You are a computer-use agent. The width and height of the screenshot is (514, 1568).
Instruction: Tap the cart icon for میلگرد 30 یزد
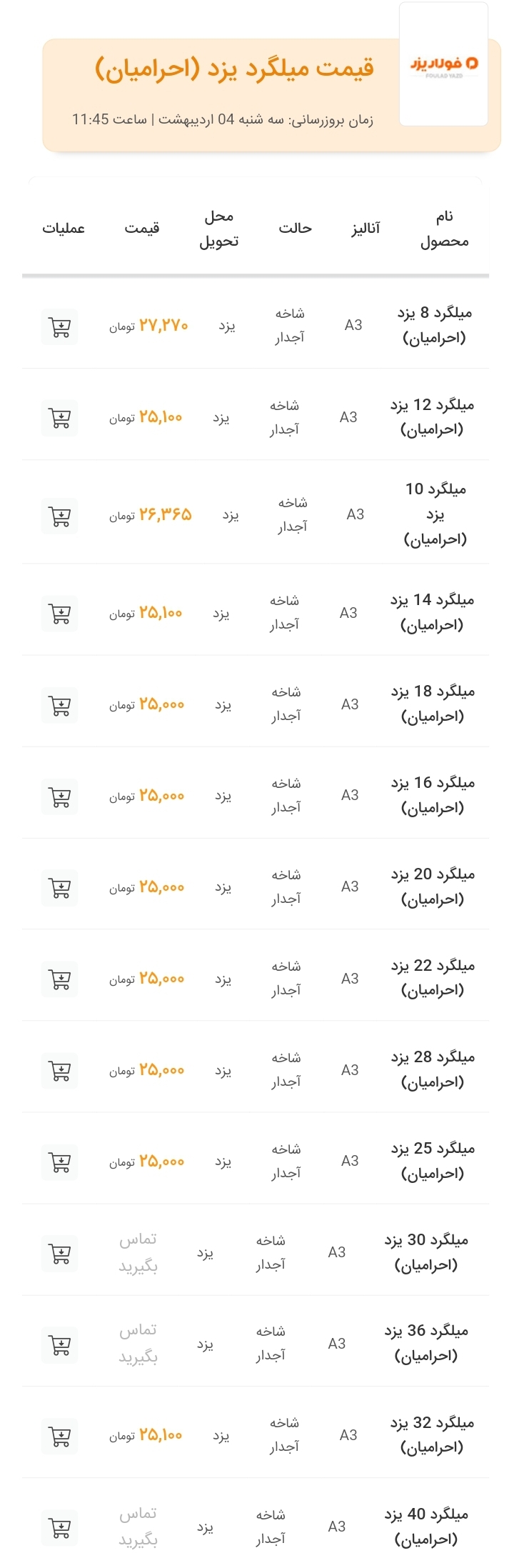(60, 1254)
